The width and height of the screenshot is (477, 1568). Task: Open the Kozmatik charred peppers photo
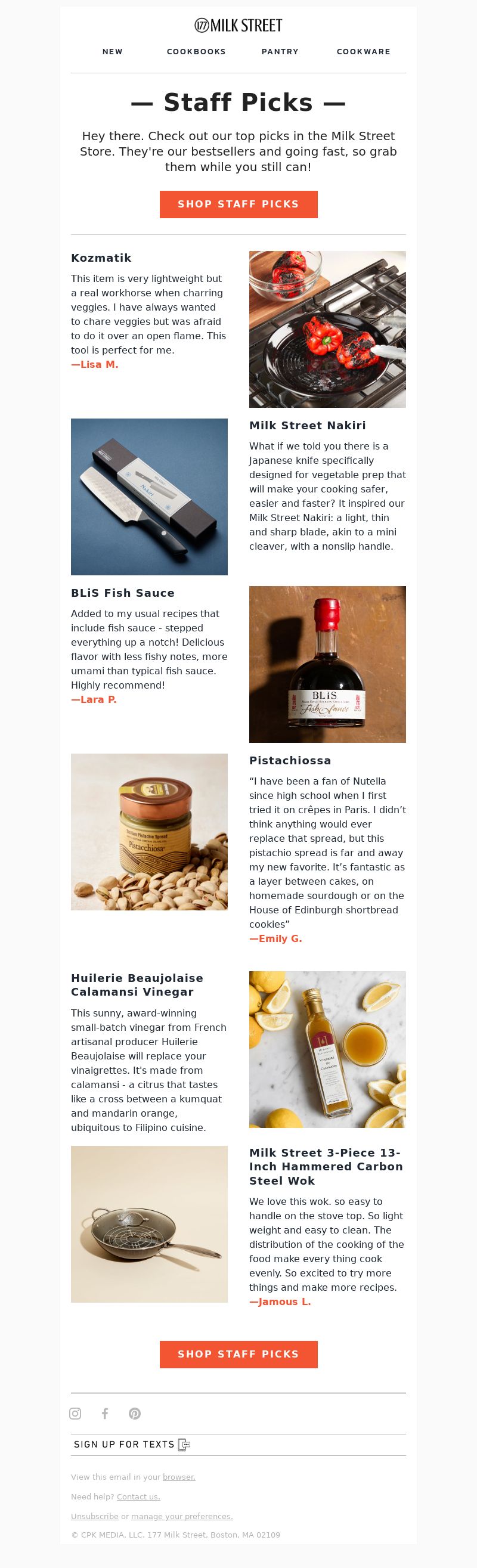(x=327, y=329)
